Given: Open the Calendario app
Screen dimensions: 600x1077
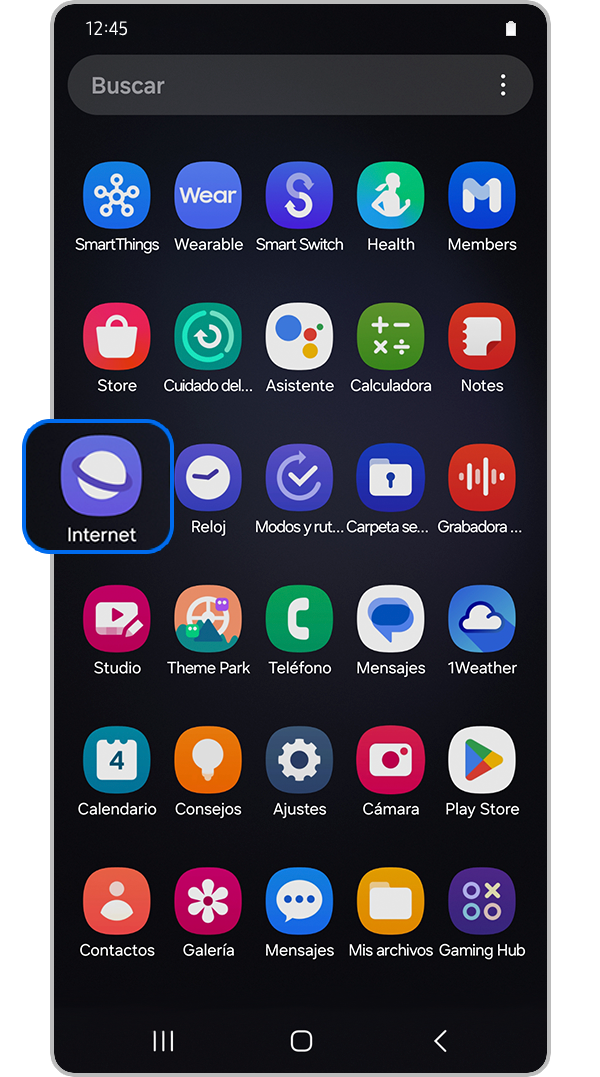Looking at the screenshot, I should click(x=117, y=760).
